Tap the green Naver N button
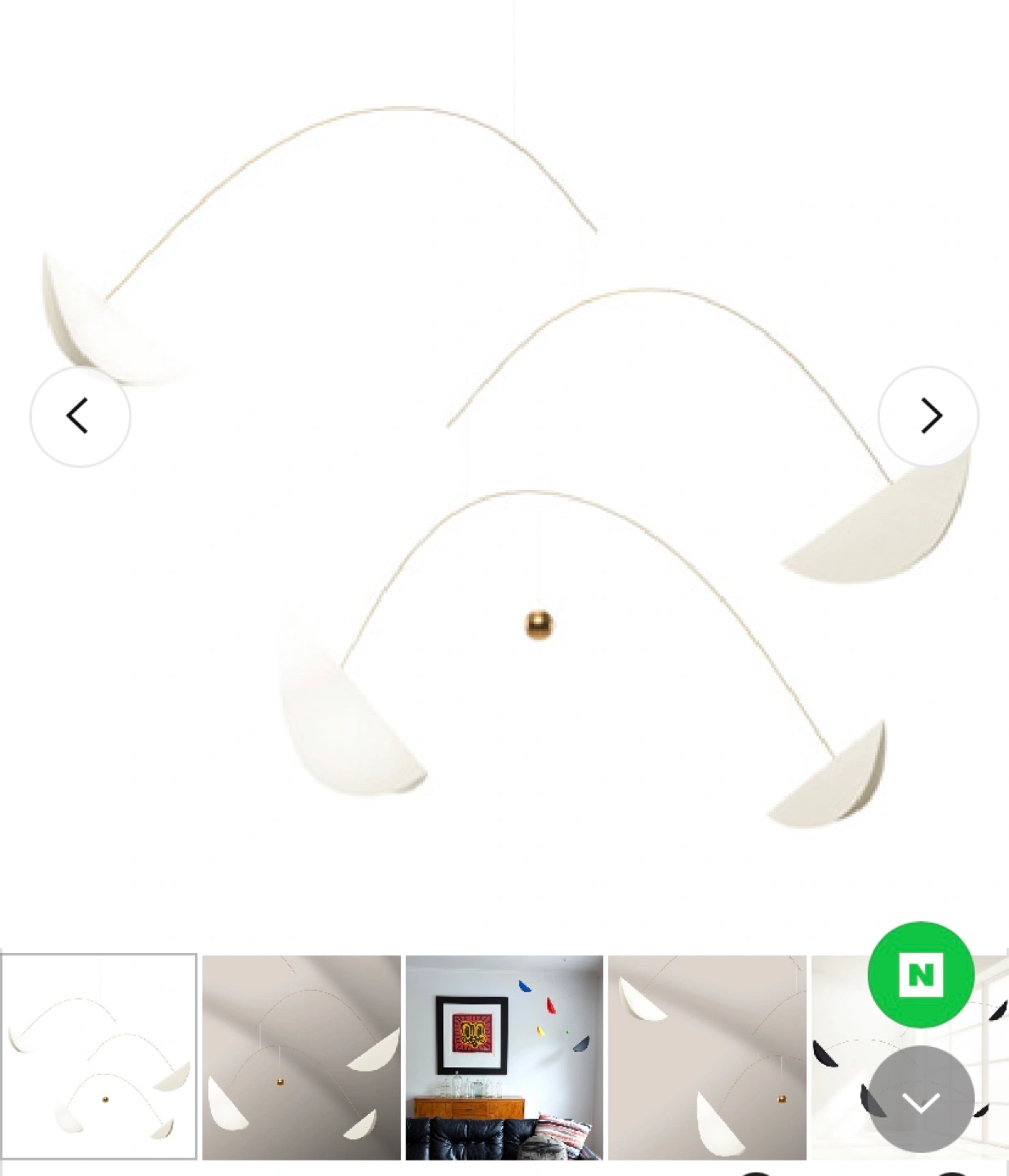The image size is (1009, 1176). click(920, 974)
